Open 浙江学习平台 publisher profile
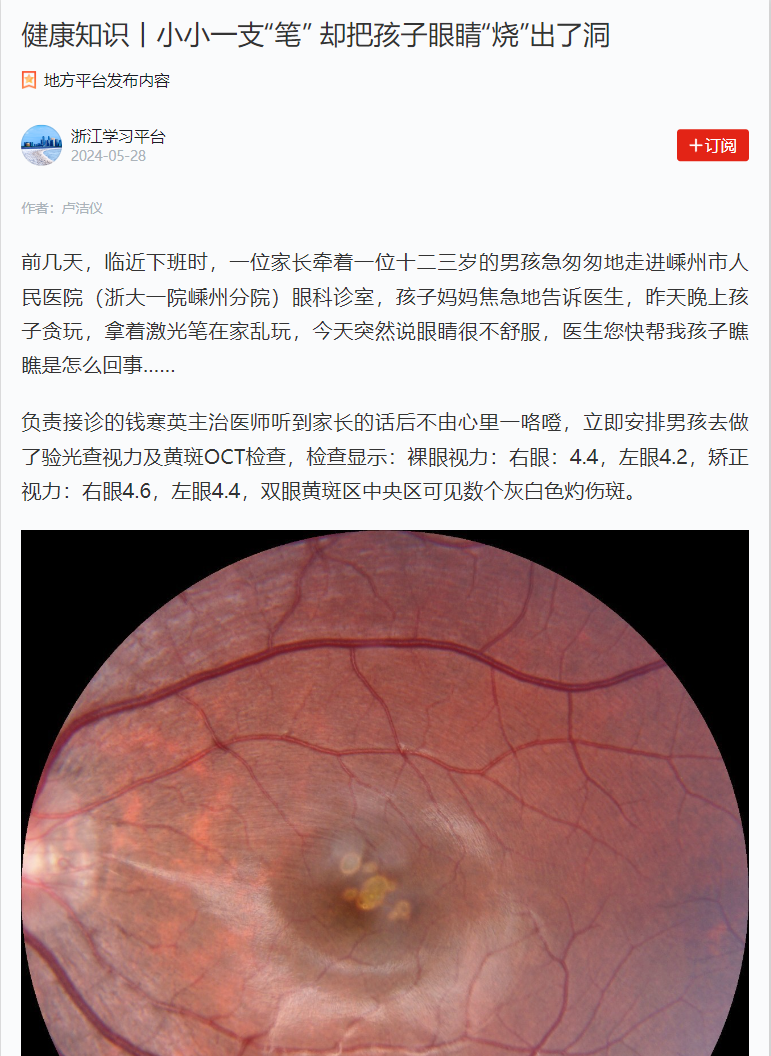This screenshot has height=1056, width=771. point(118,137)
